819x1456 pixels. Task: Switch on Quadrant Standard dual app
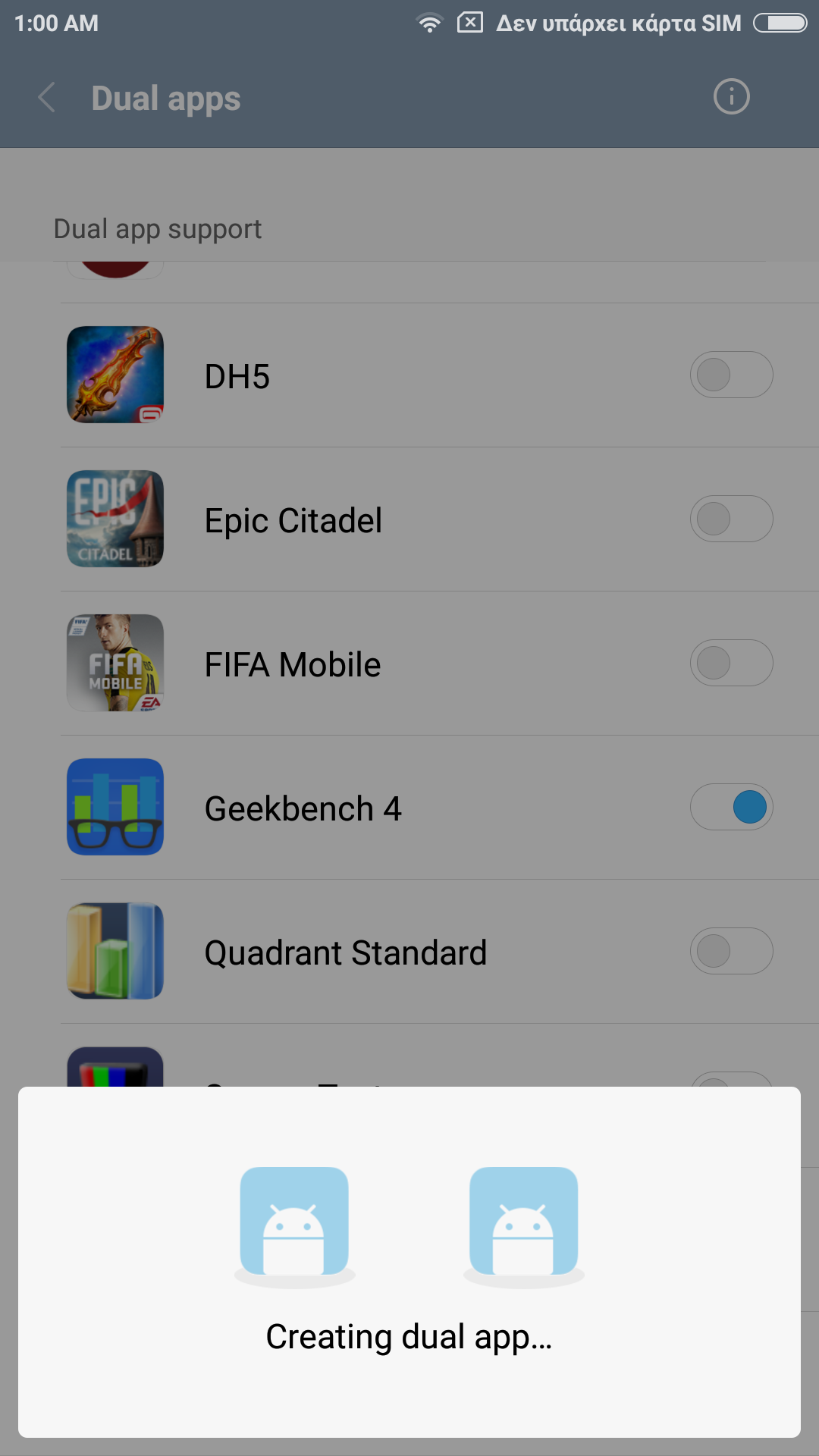coord(731,951)
